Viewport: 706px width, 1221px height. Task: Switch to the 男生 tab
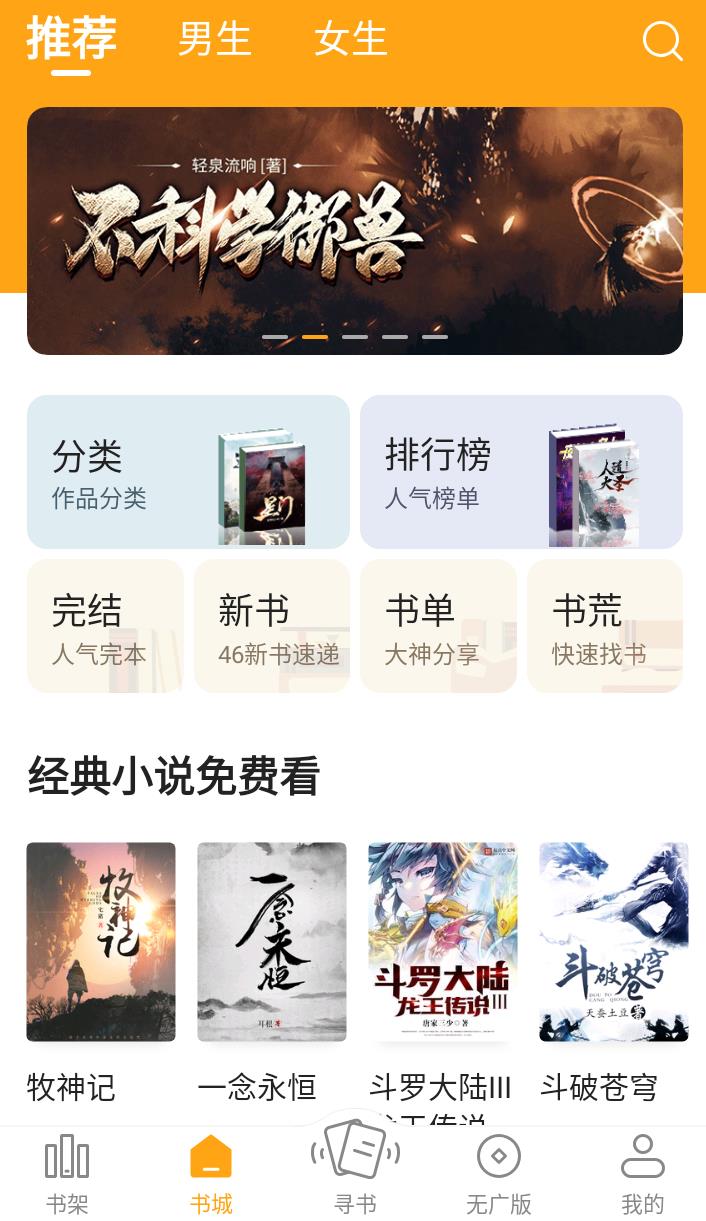click(x=214, y=40)
